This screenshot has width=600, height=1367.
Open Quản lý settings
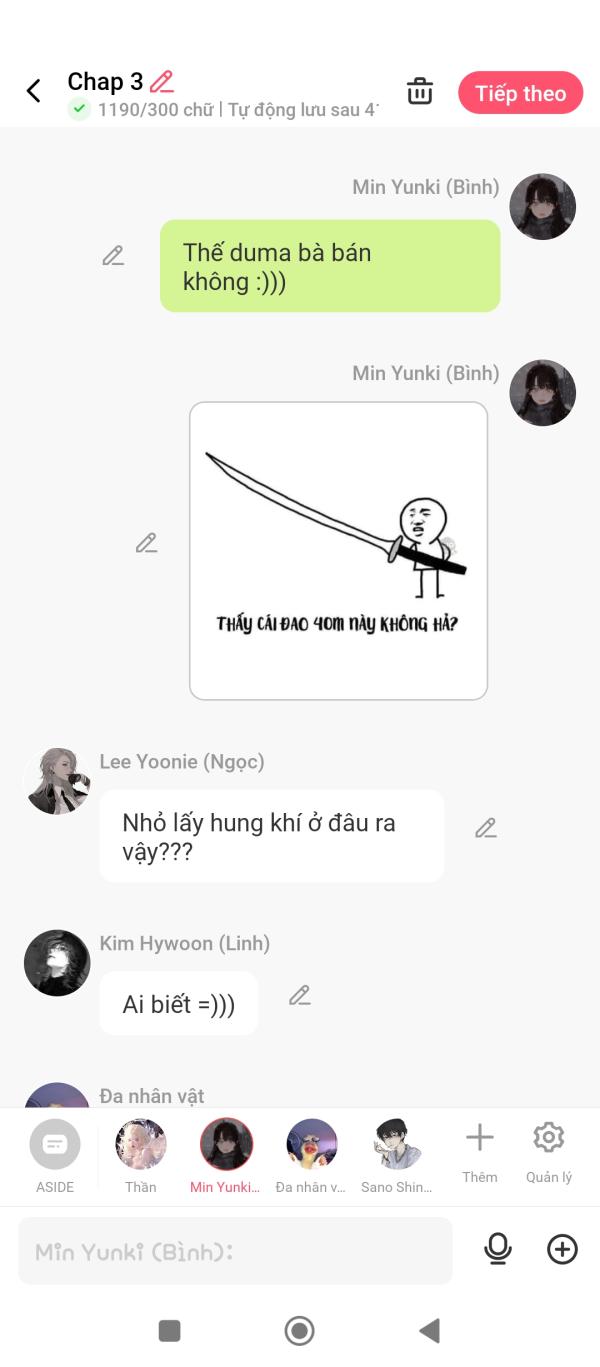(549, 1152)
